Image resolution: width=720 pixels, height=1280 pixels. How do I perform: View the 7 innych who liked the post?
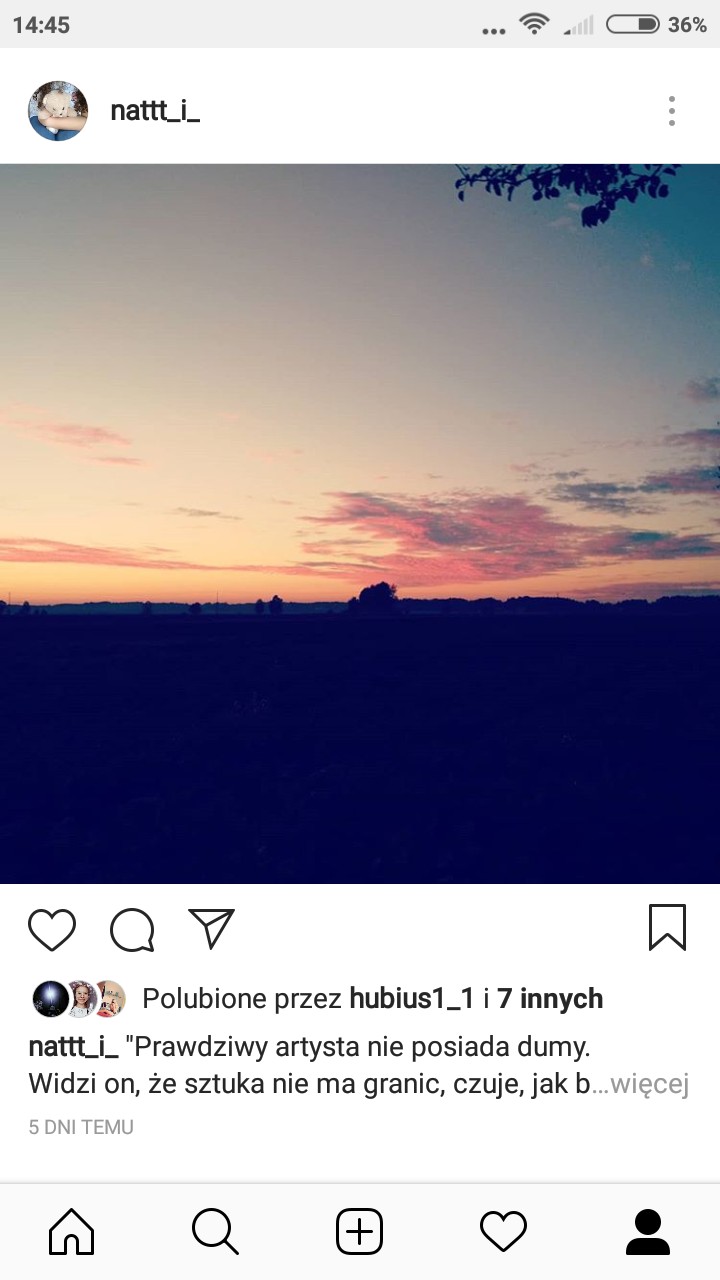pyautogui.click(x=550, y=998)
